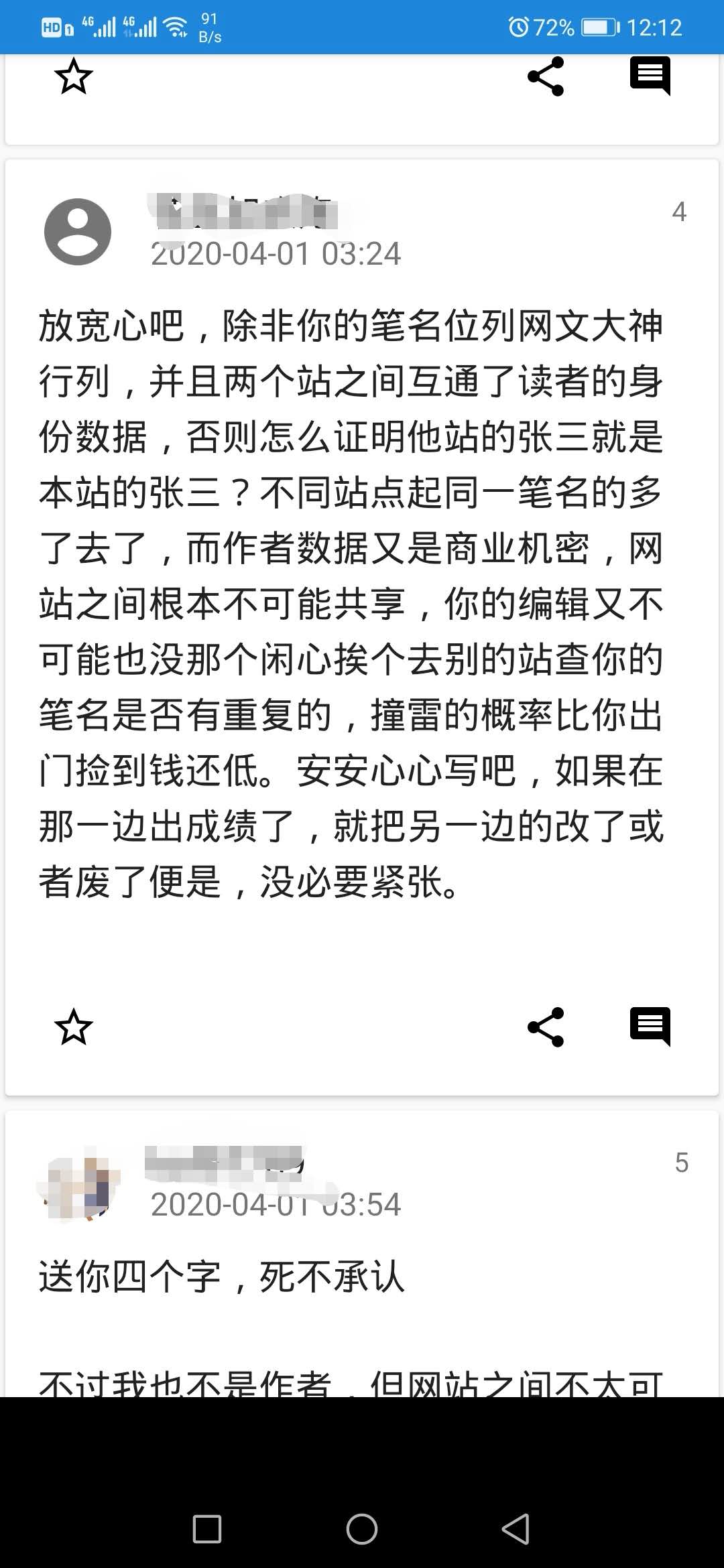This screenshot has height=1568, width=724.
Task: Toggle the star favorite on the top post
Action: pyautogui.click(x=74, y=76)
